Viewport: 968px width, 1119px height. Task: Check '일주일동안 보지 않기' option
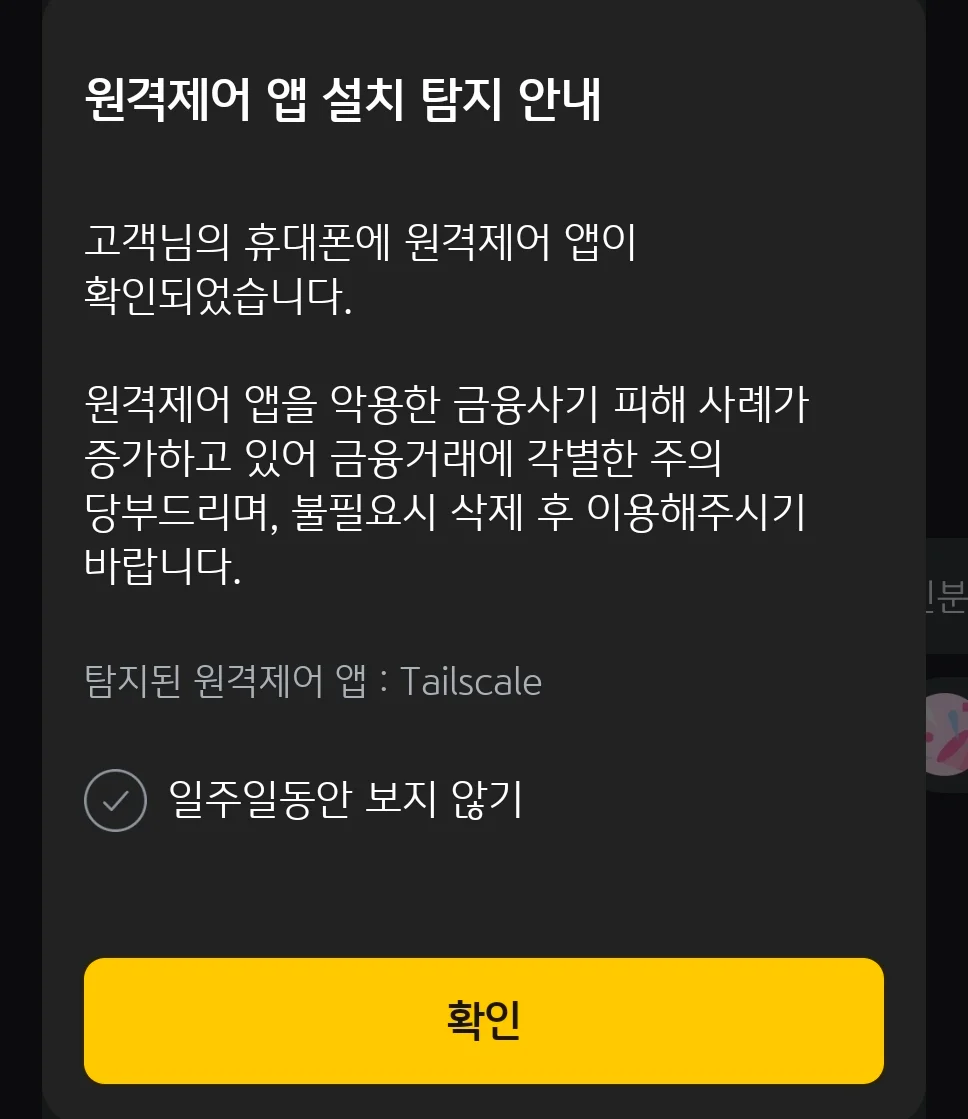coord(116,800)
